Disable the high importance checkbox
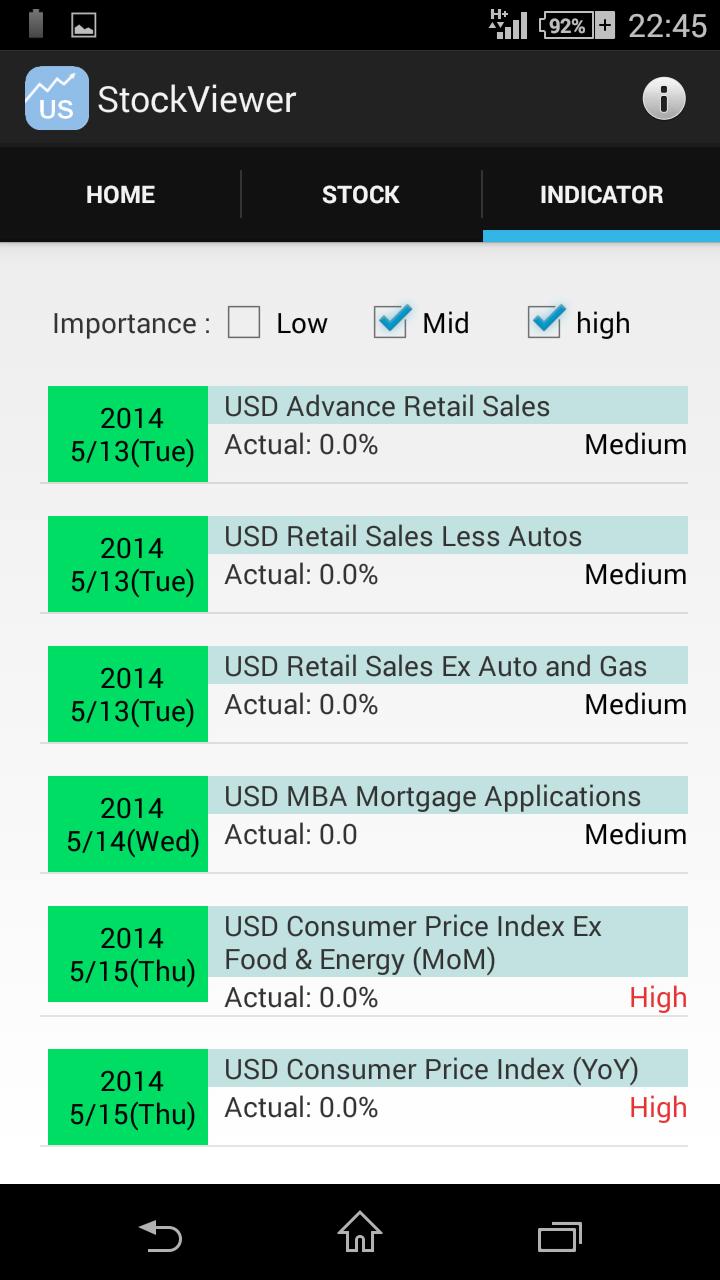 click(x=544, y=323)
